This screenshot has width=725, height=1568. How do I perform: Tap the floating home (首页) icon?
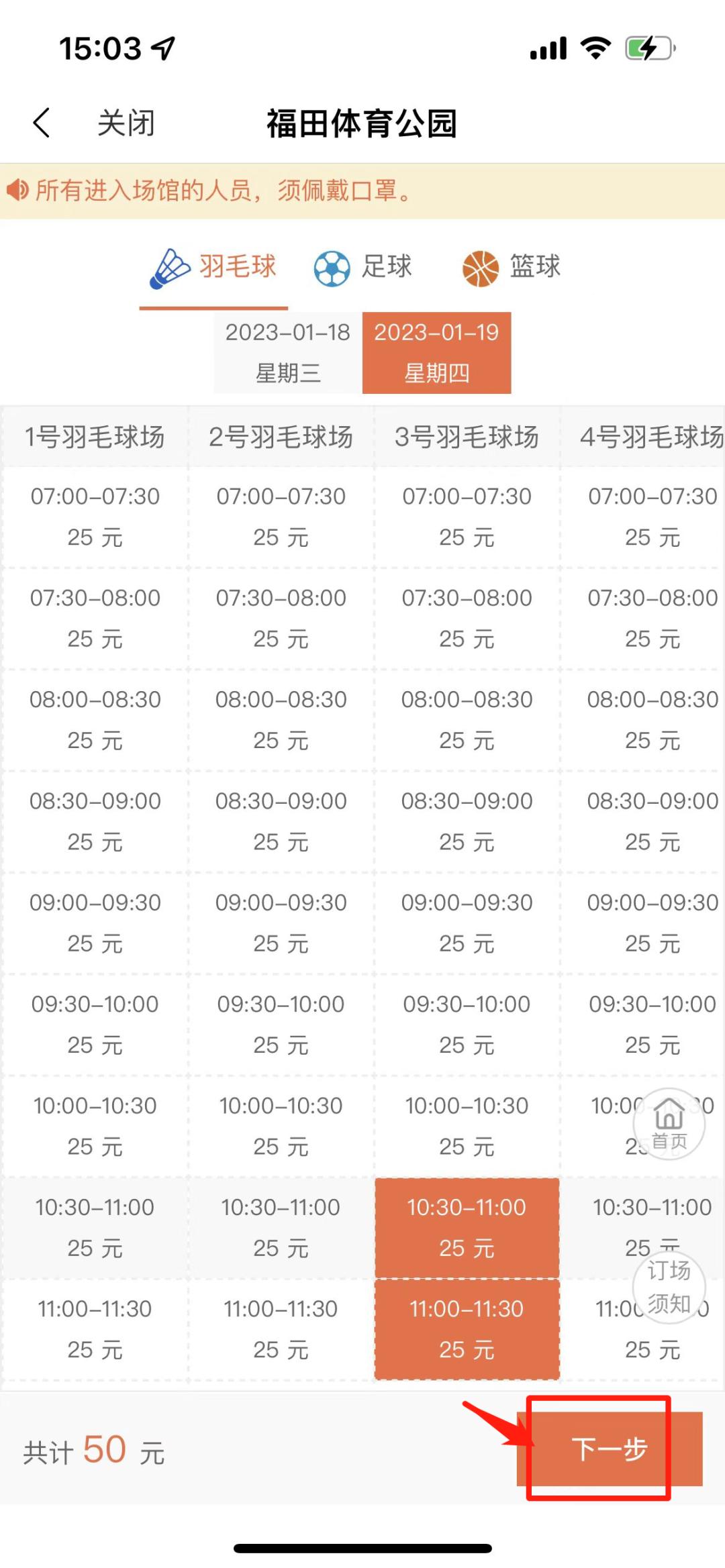coord(669,1124)
